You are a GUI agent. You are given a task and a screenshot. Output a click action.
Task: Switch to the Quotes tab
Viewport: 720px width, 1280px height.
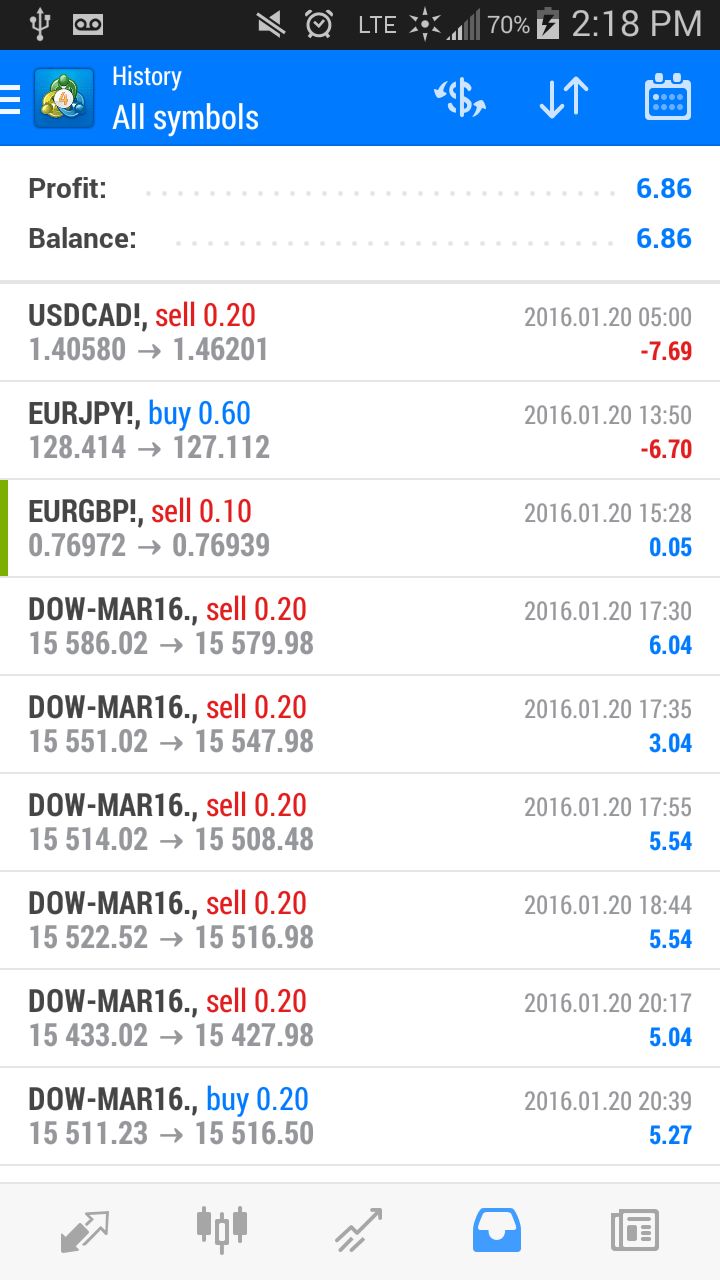[x=84, y=1231]
